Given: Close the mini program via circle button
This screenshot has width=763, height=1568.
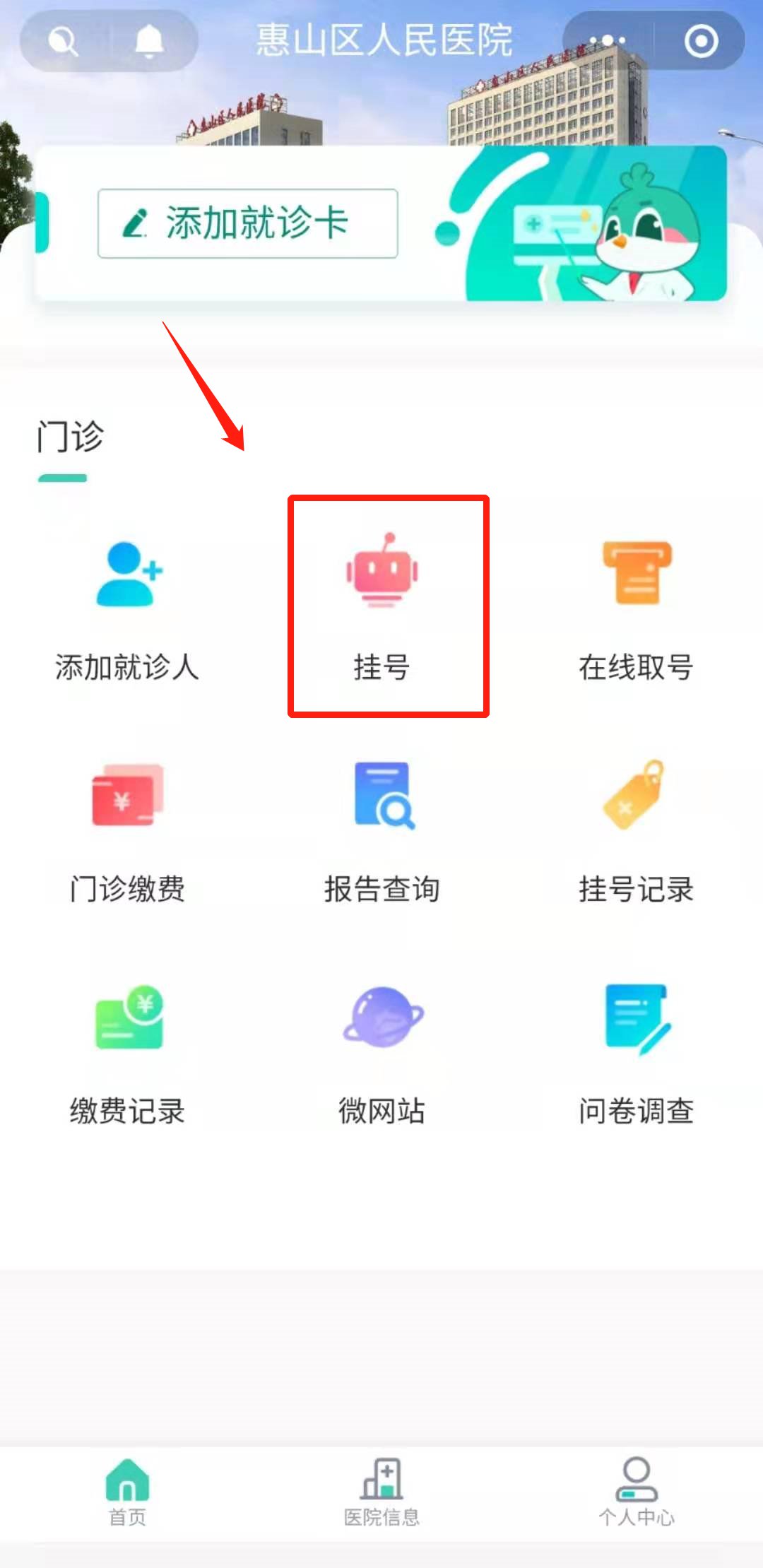Looking at the screenshot, I should tap(701, 41).
